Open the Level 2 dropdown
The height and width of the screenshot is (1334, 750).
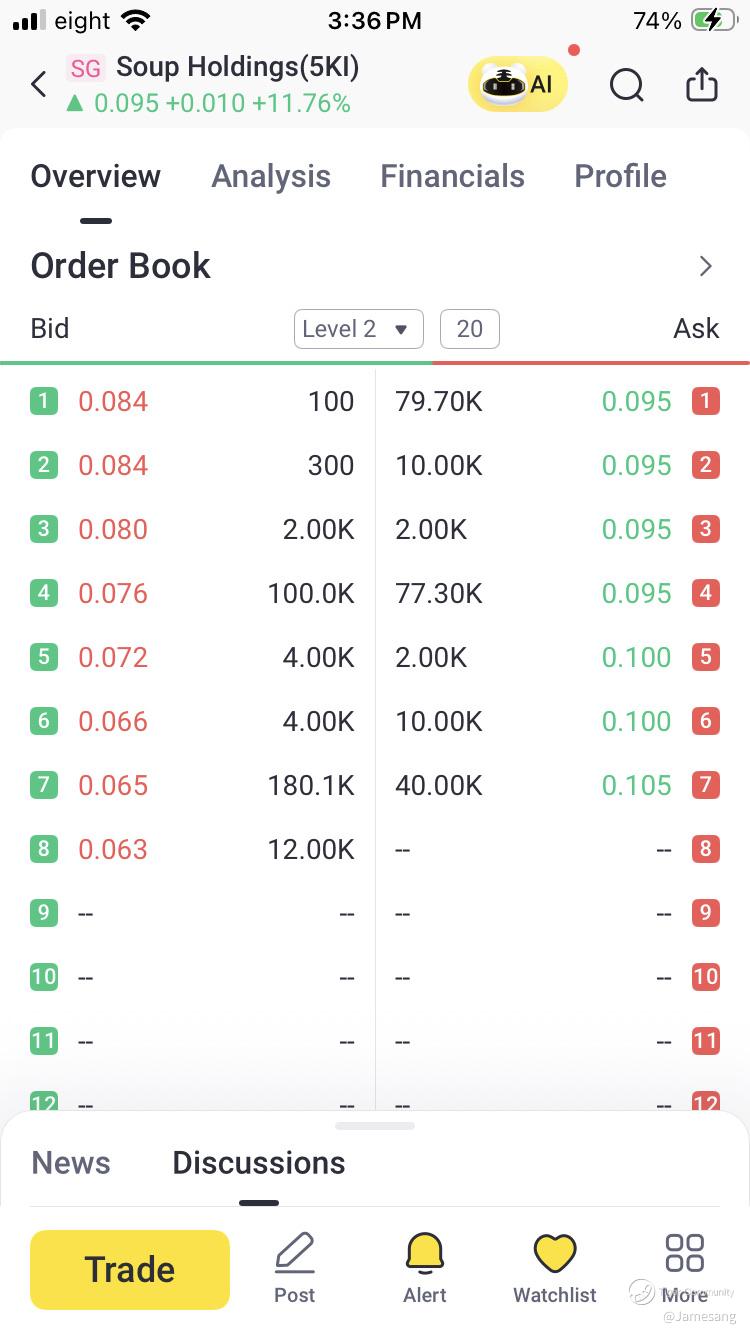click(x=358, y=329)
